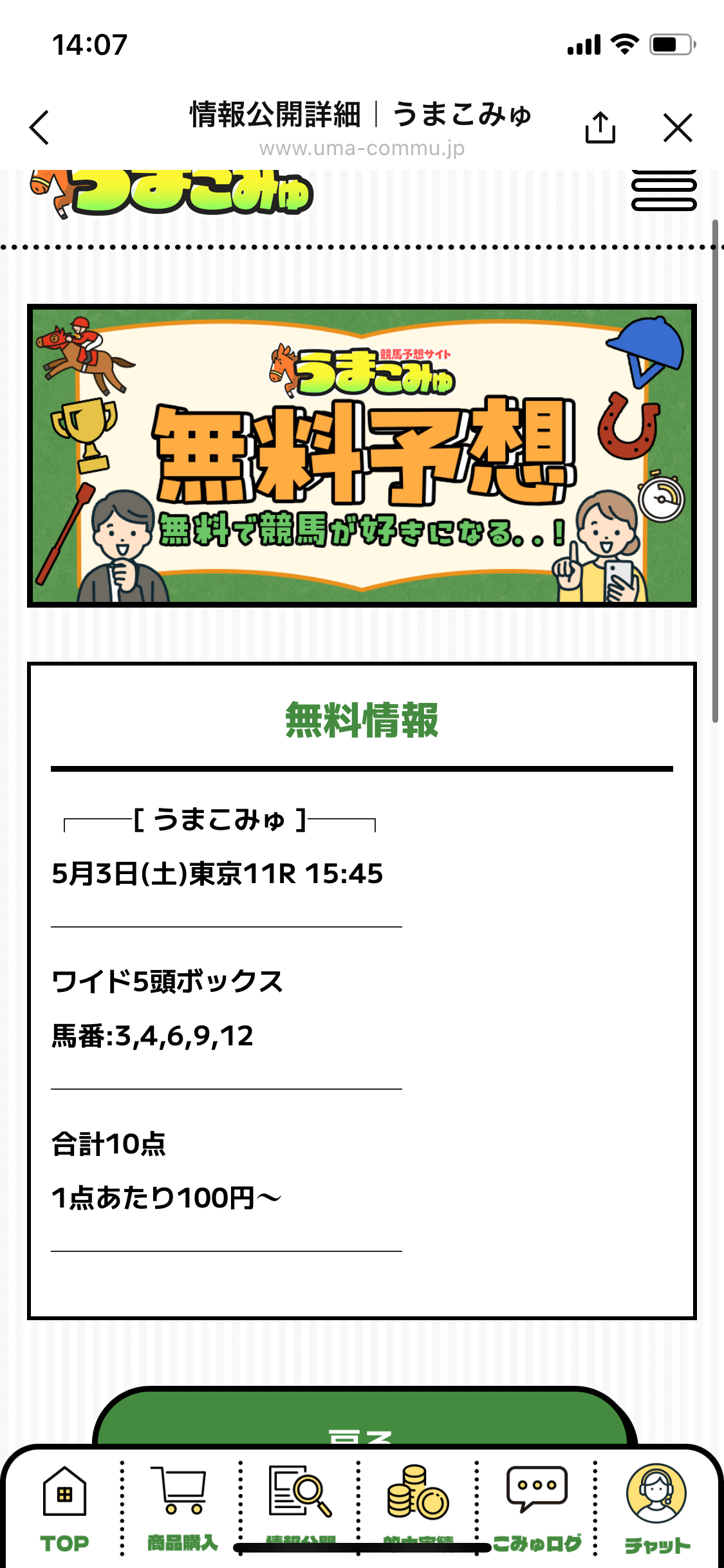The height and width of the screenshot is (1568, 724).
Task: Close the in-app browser
Action: [x=678, y=127]
